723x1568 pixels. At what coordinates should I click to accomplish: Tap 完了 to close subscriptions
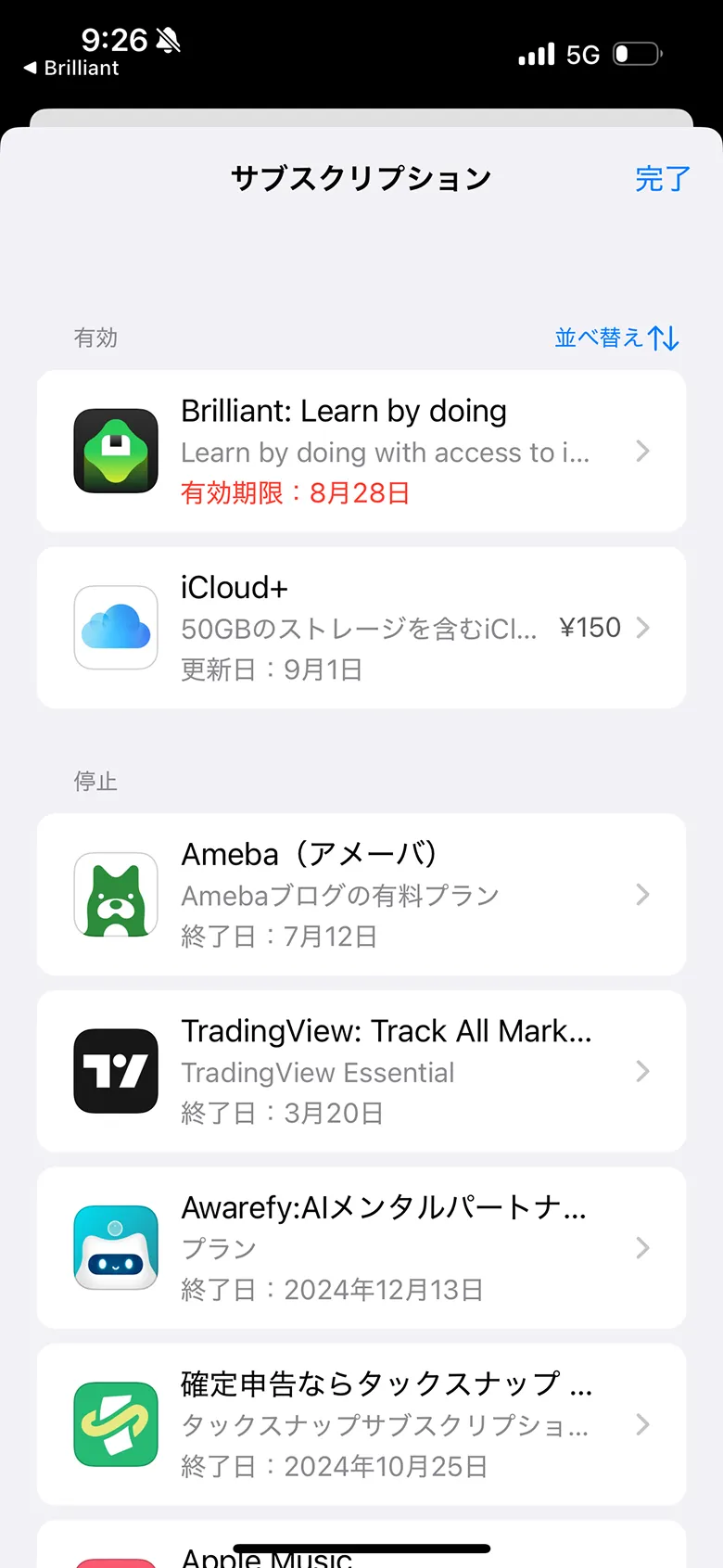(662, 178)
